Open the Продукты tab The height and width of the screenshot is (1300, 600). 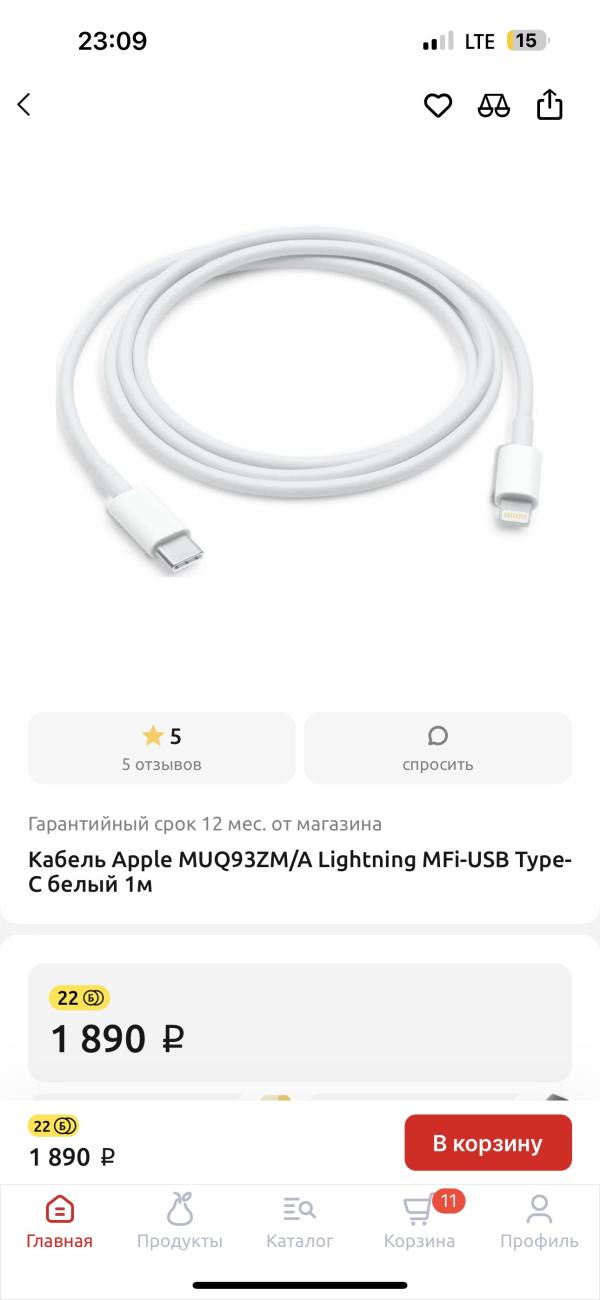(x=180, y=1222)
